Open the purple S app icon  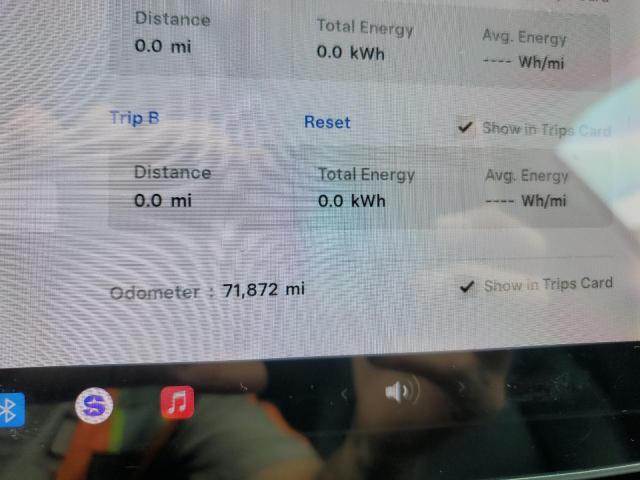(94, 405)
